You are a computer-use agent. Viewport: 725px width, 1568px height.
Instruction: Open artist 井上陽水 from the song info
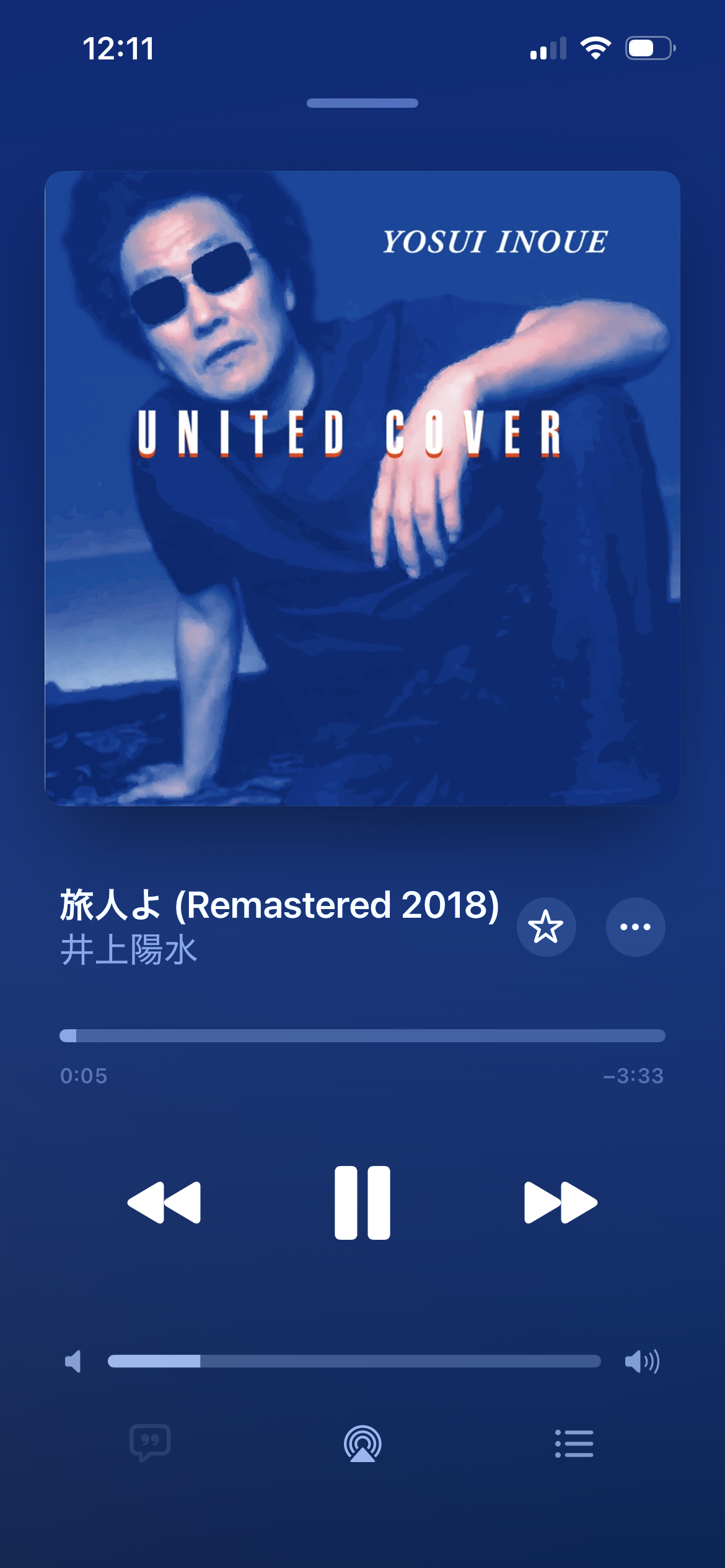129,950
